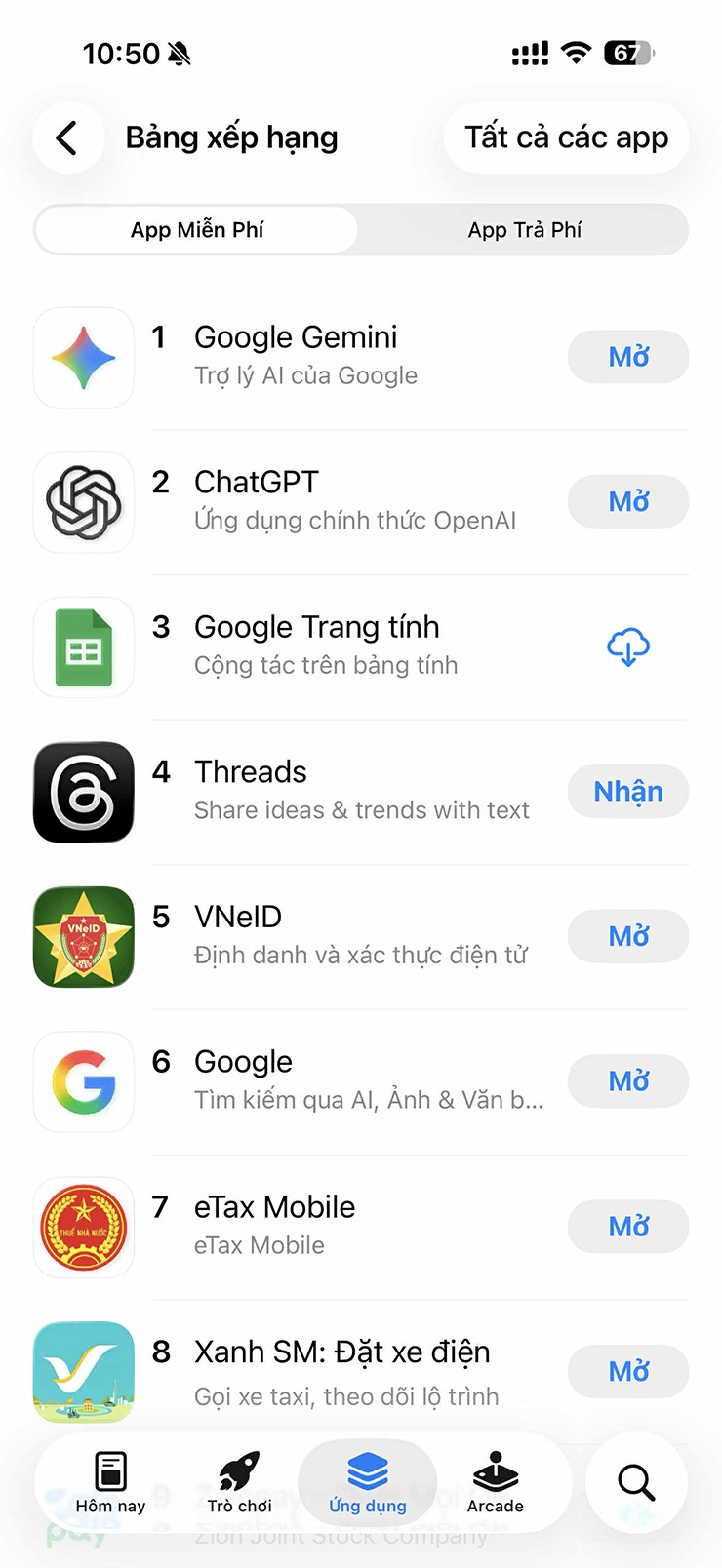This screenshot has height=1568, width=722.
Task: Select the App Miễn Phí tab
Action: pos(197,230)
